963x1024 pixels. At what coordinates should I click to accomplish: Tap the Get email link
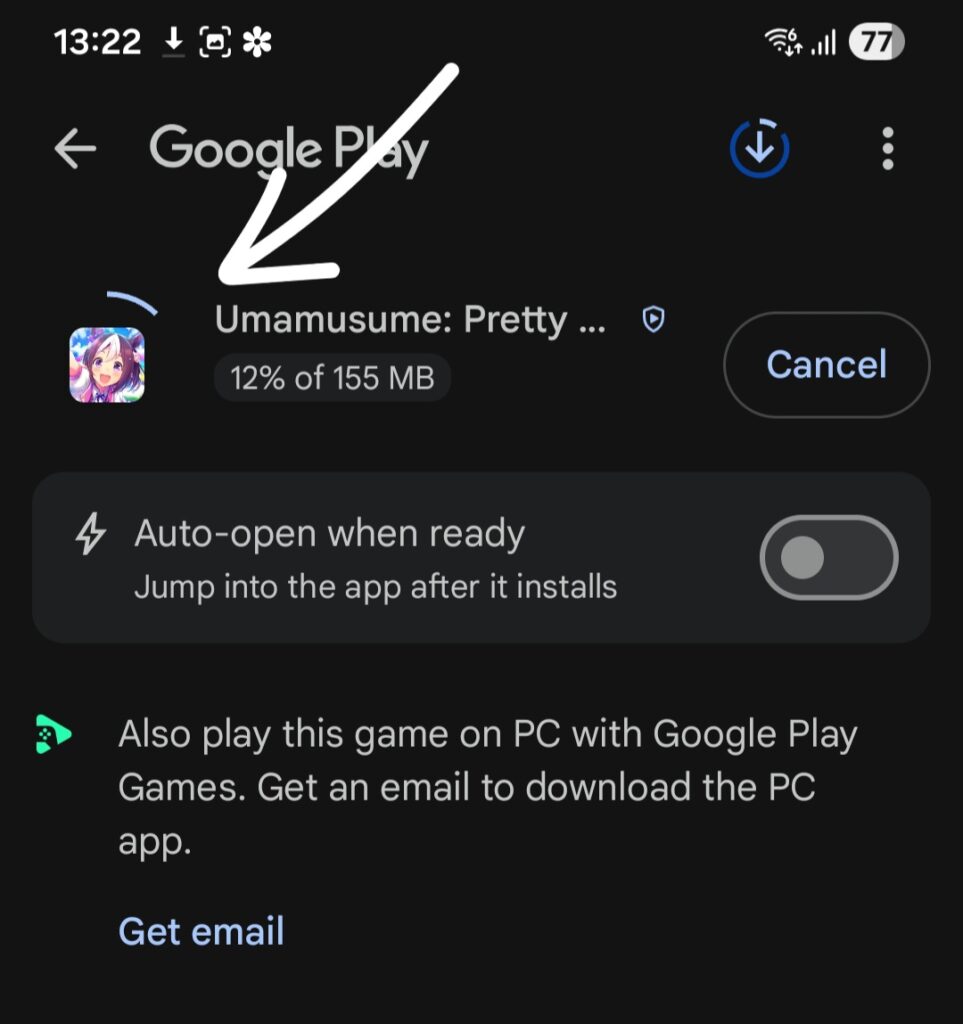click(201, 931)
